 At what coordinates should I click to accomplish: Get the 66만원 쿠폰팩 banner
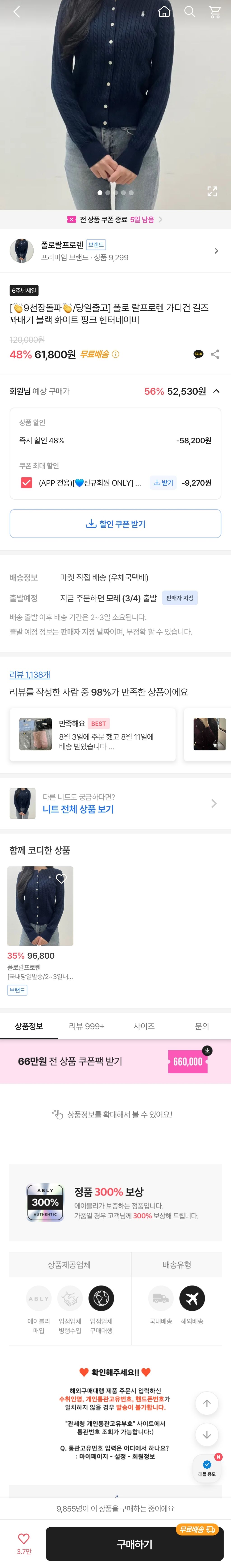pos(115,1061)
